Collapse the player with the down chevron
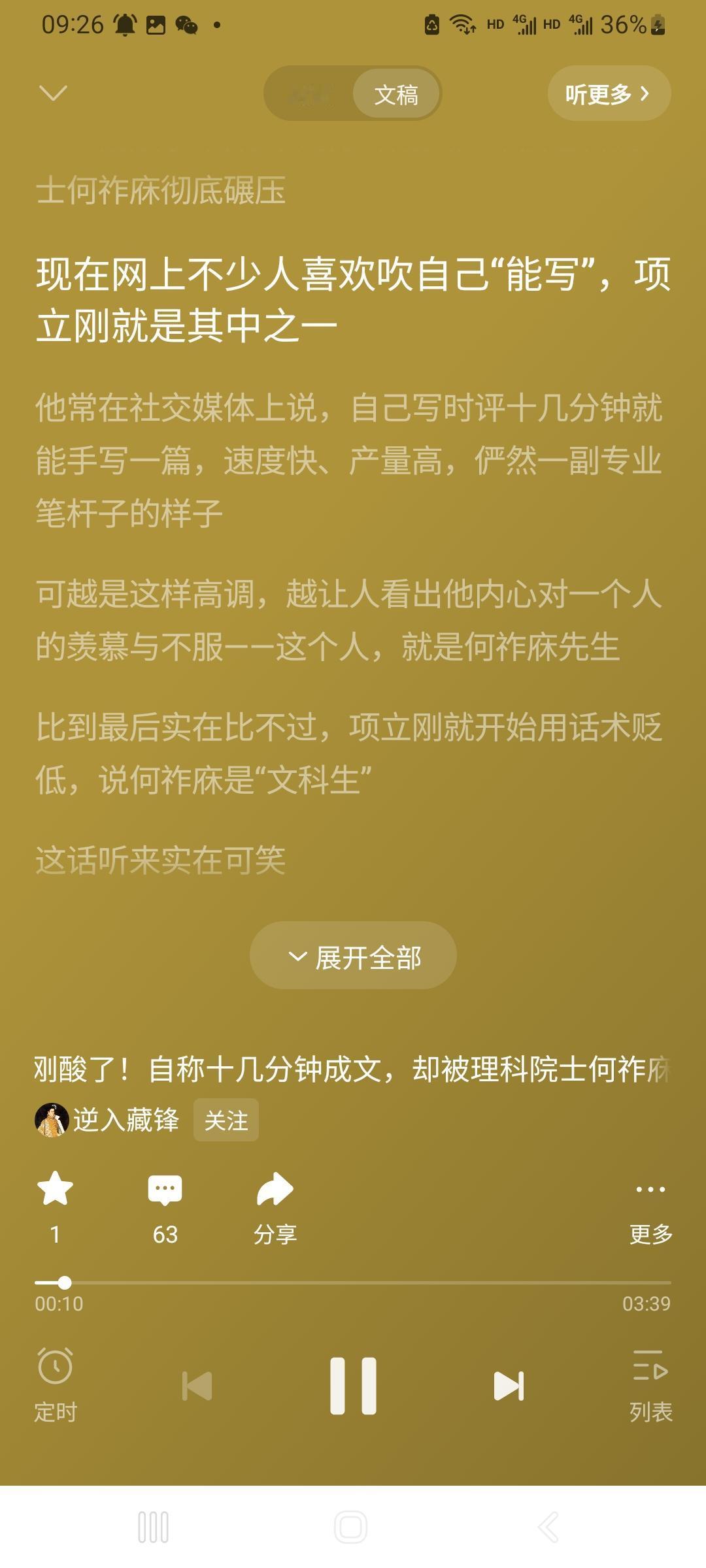Screen dimensions: 706x1568 [52, 93]
